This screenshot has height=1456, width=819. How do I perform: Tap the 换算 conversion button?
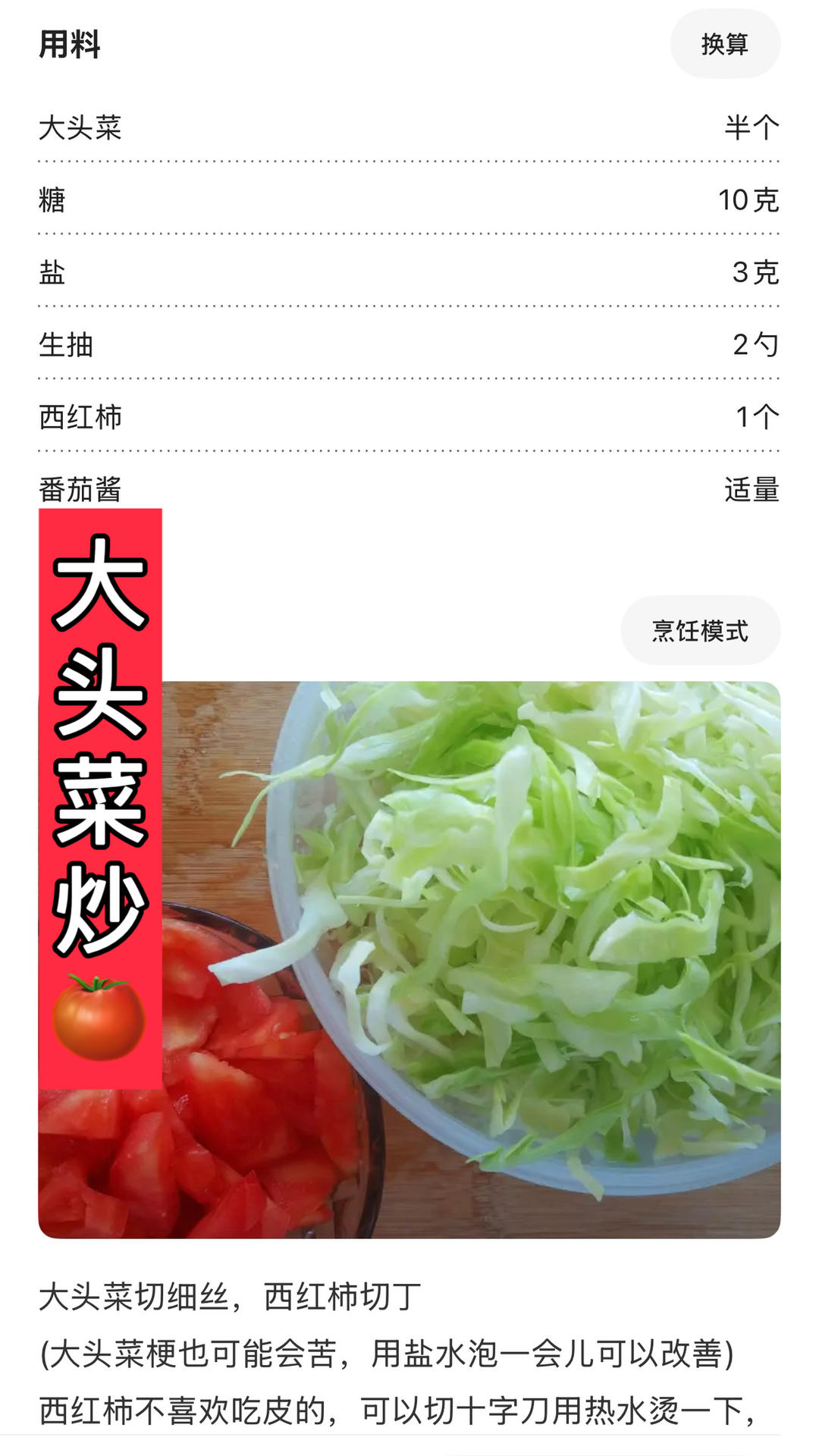pyautogui.click(x=724, y=44)
